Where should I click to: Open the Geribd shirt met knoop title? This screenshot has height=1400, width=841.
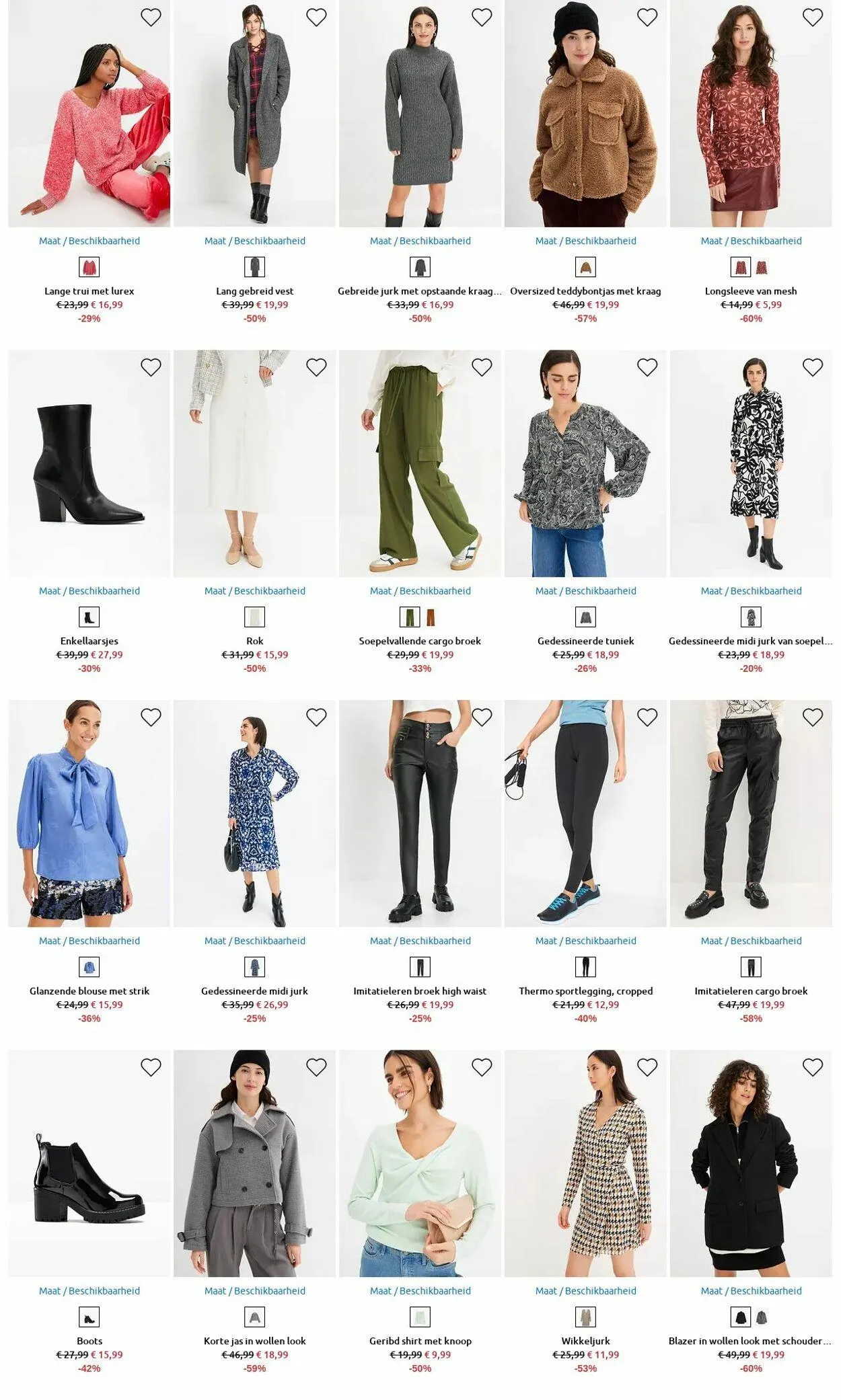tap(420, 1341)
